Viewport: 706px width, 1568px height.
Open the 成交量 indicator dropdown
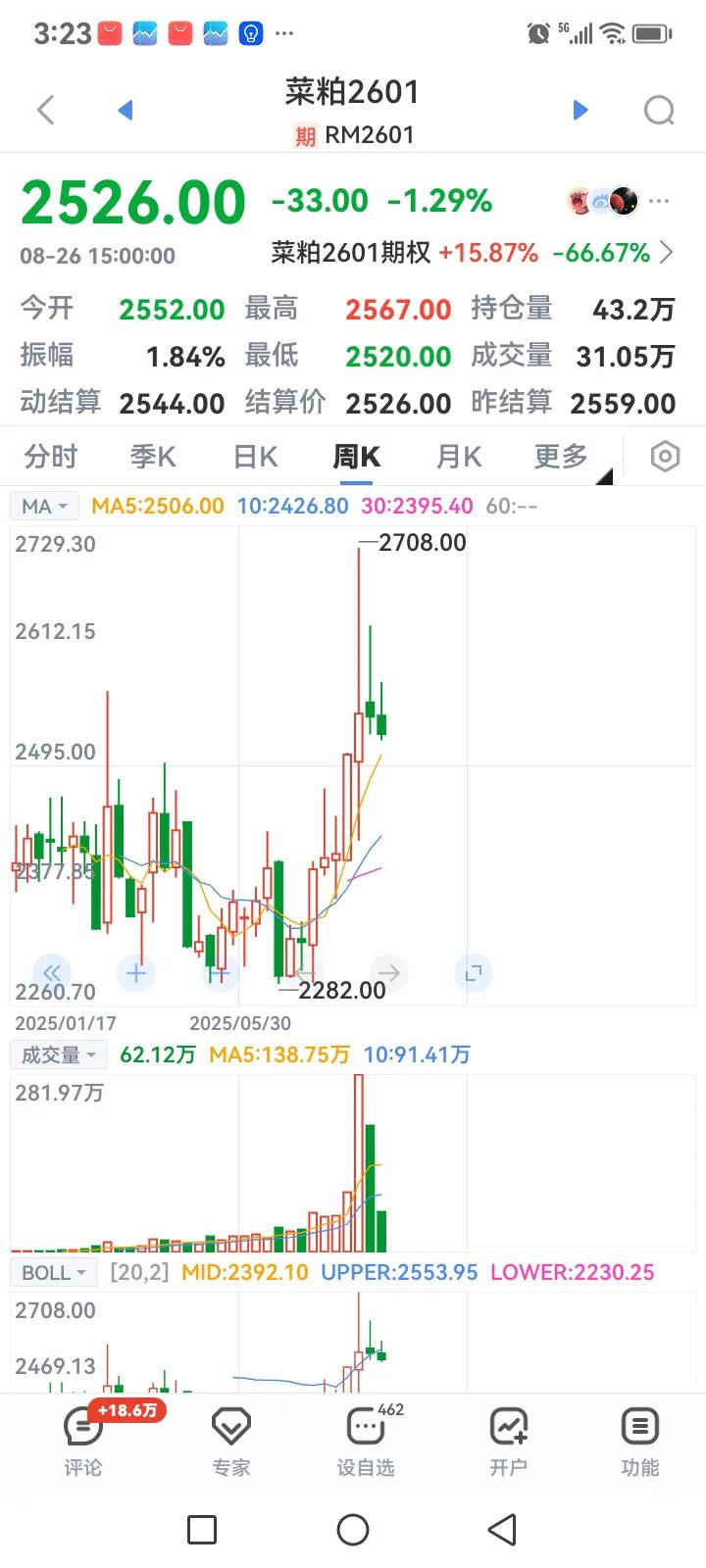(58, 1054)
